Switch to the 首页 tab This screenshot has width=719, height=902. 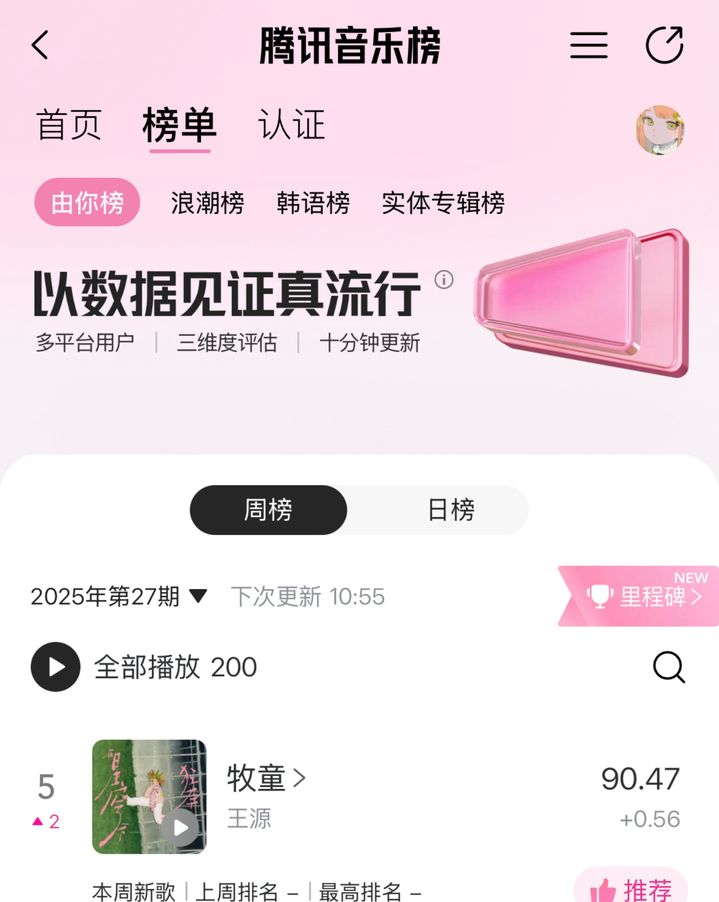69,126
